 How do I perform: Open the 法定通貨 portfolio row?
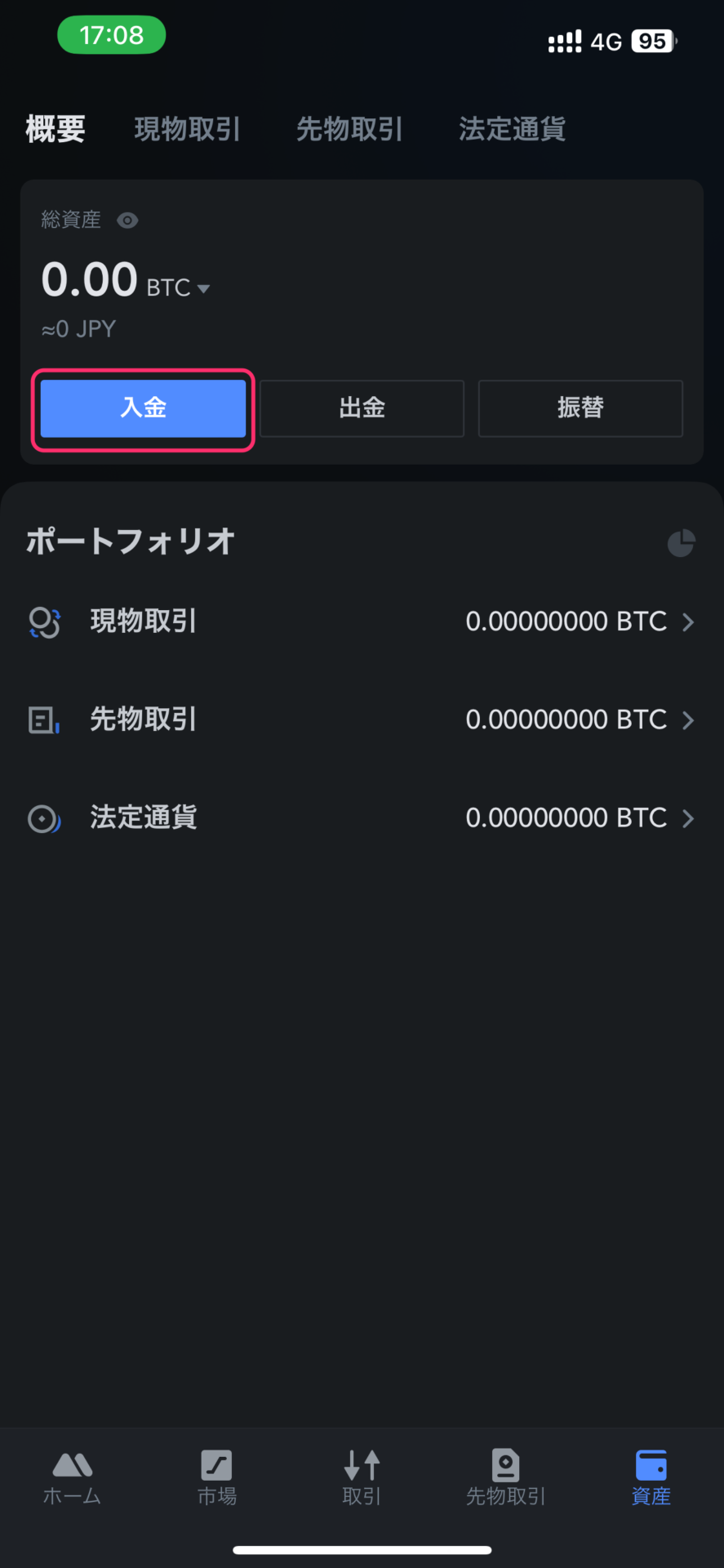pos(362,817)
